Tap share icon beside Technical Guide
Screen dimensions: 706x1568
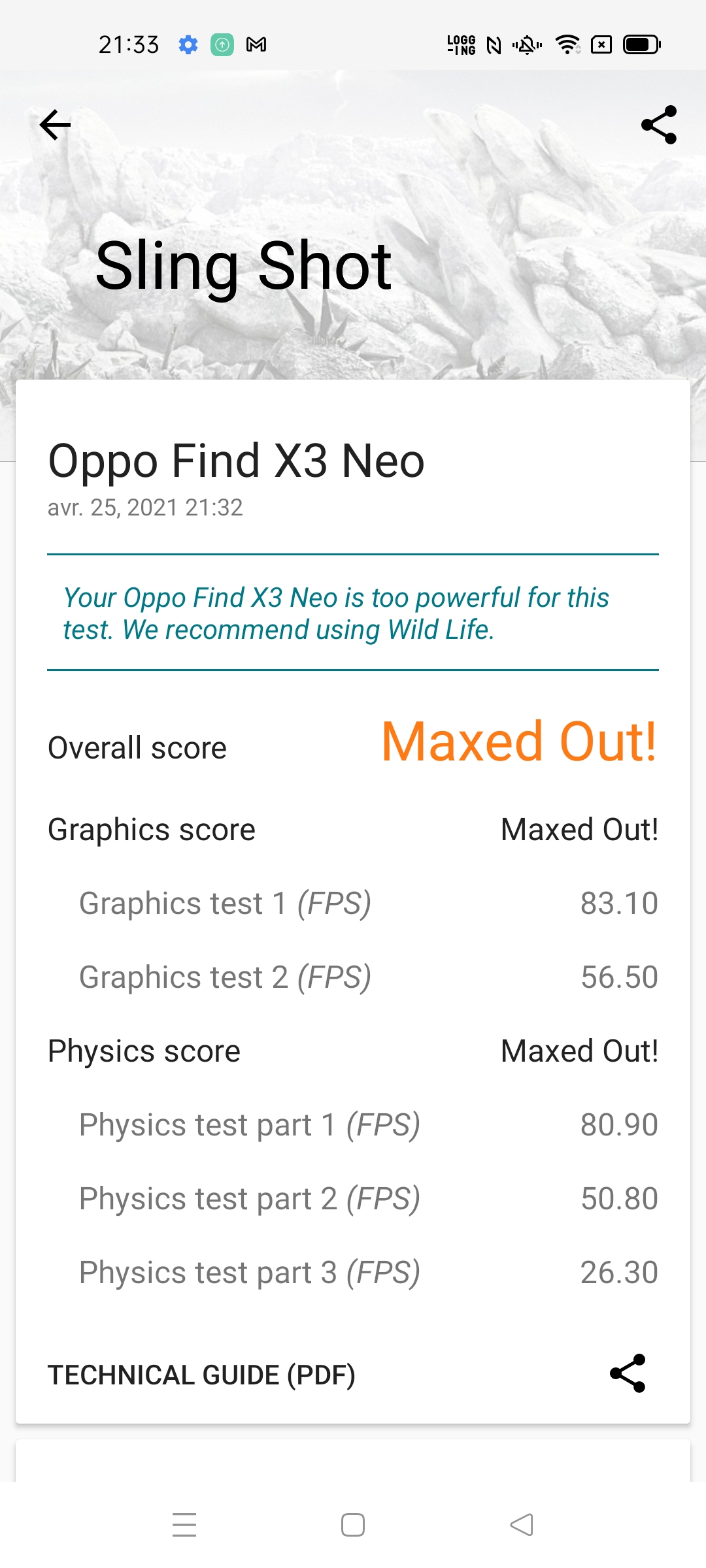click(x=628, y=1373)
